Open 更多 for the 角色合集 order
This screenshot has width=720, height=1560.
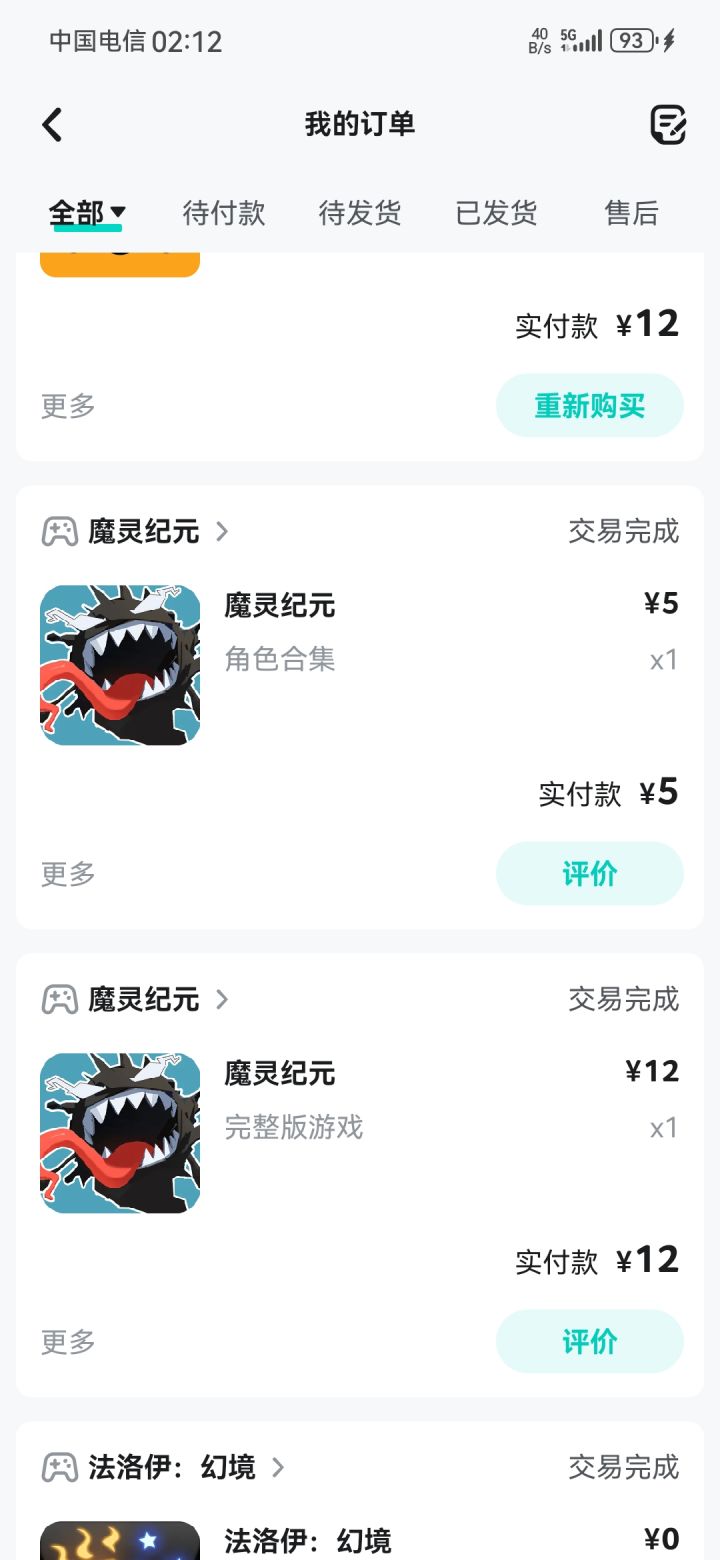(68, 874)
